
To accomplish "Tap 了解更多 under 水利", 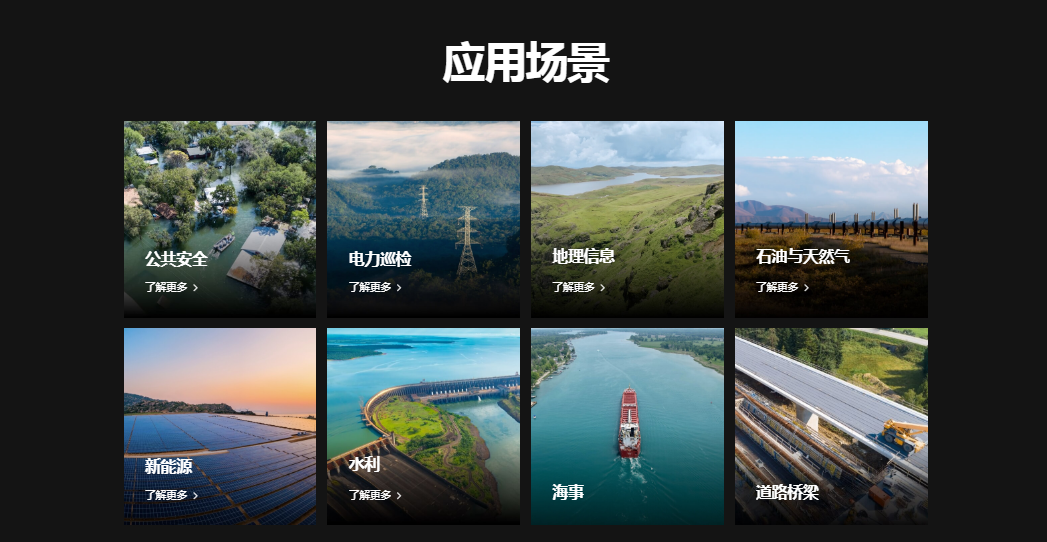I will click(374, 495).
